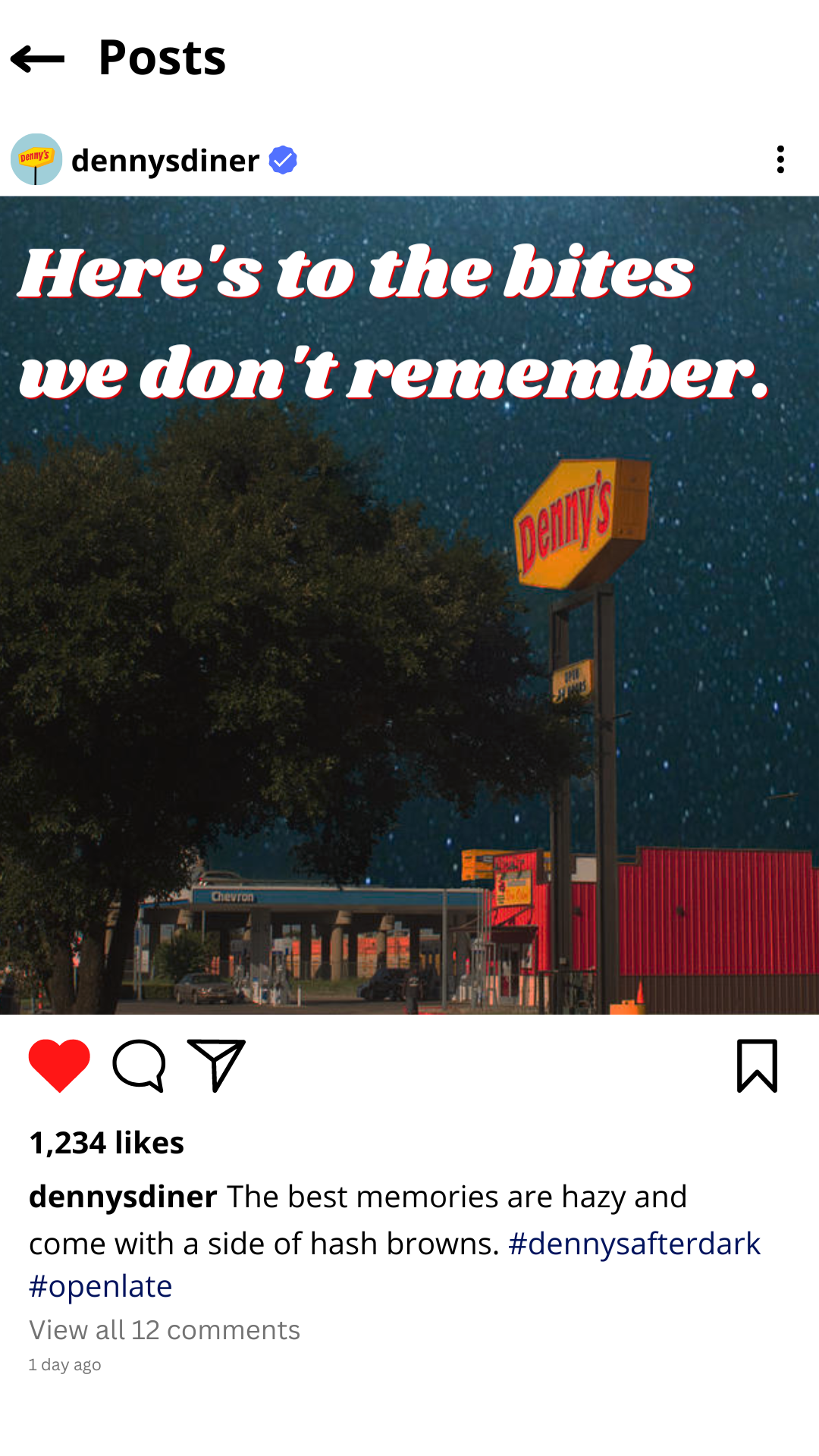Open the post overflow menu

pos(780,160)
